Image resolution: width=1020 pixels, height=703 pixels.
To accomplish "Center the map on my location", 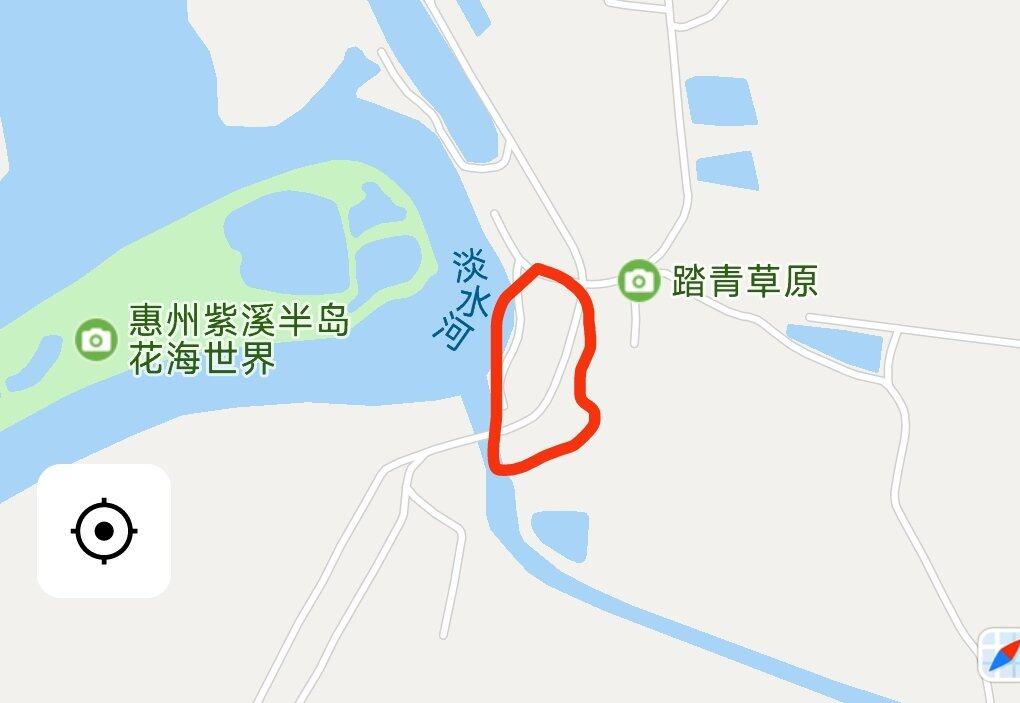I will coord(104,531).
